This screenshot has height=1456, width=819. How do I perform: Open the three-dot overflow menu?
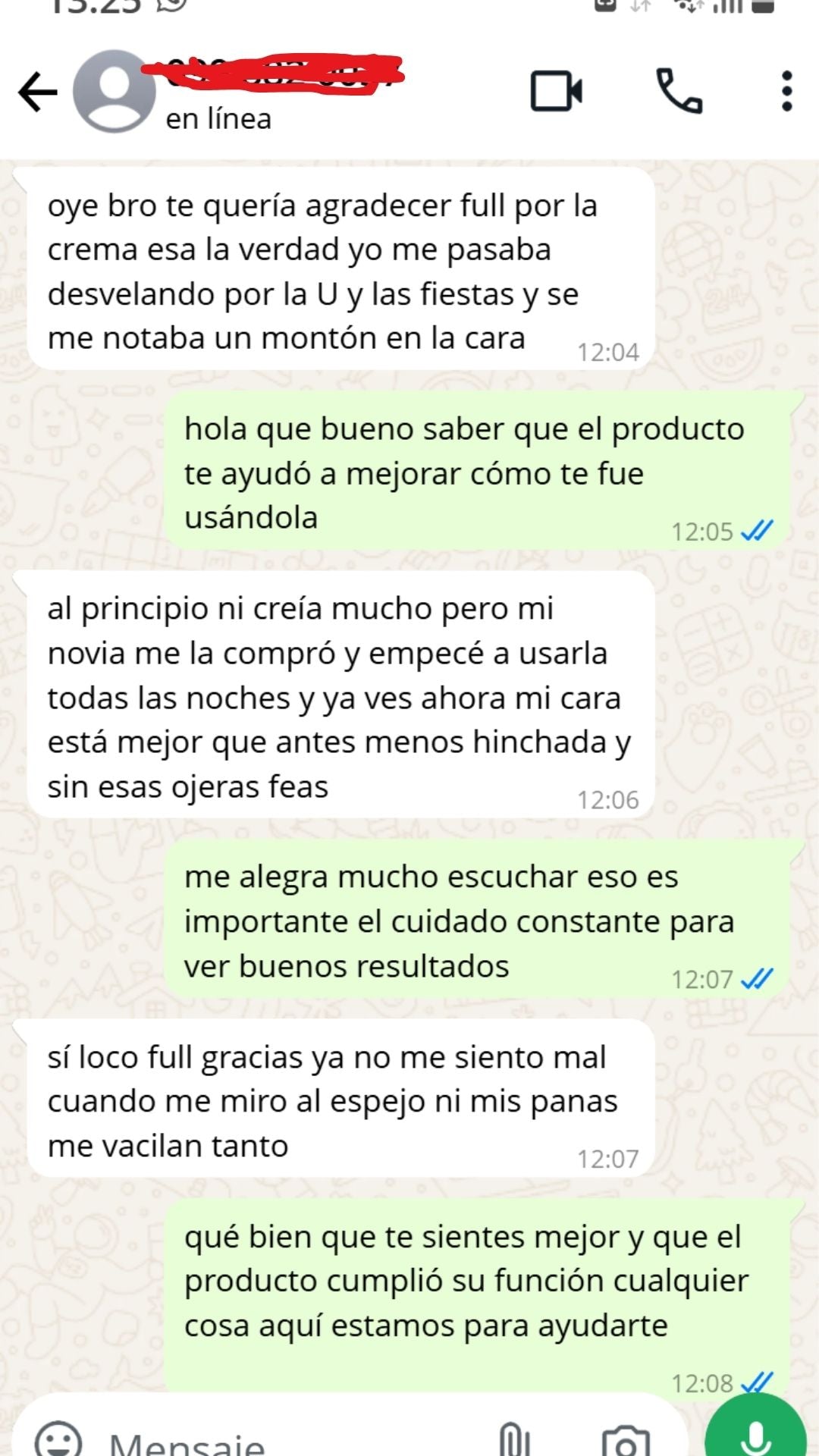tap(786, 91)
